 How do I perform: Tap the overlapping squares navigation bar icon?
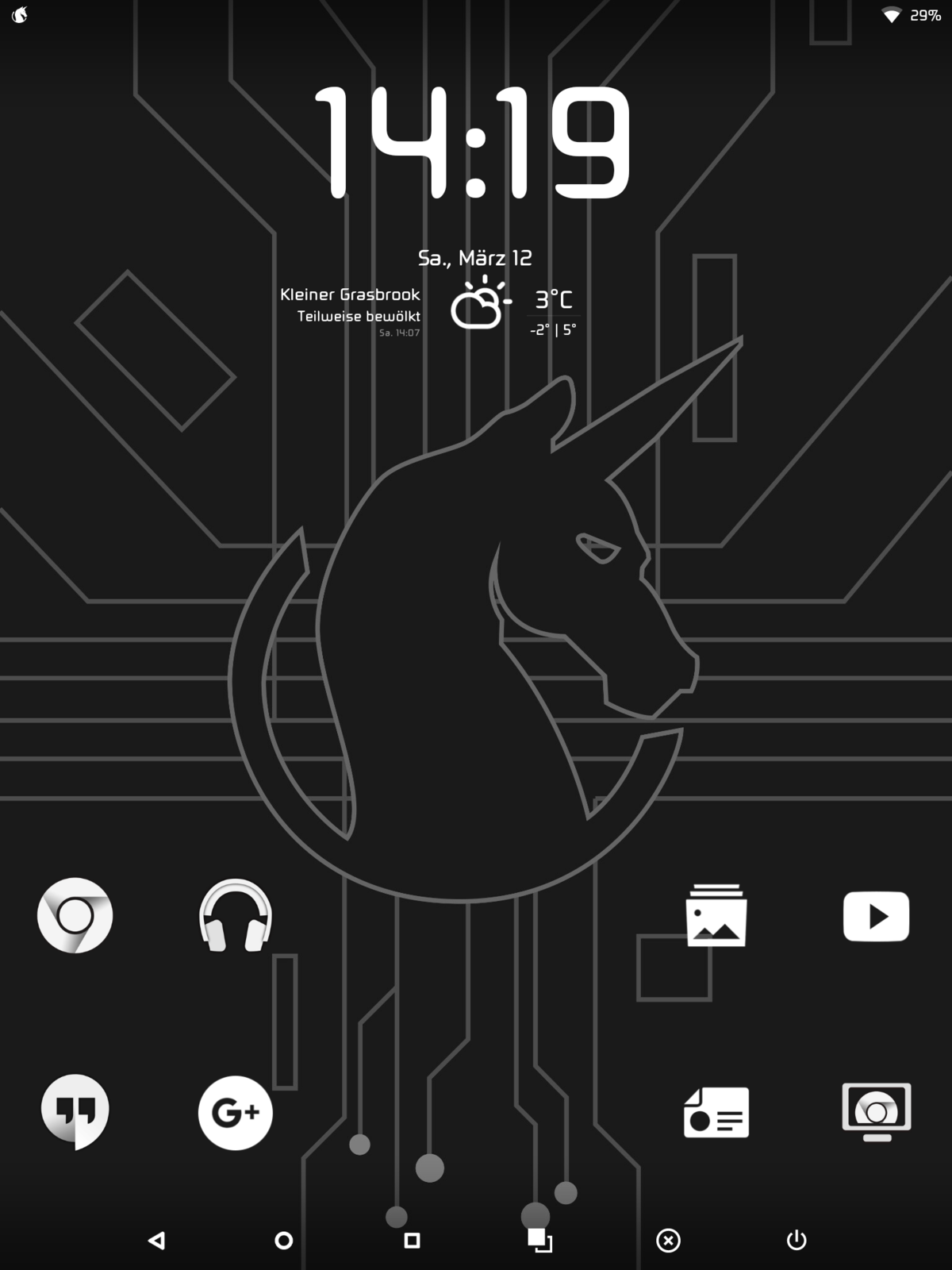[540, 1240]
